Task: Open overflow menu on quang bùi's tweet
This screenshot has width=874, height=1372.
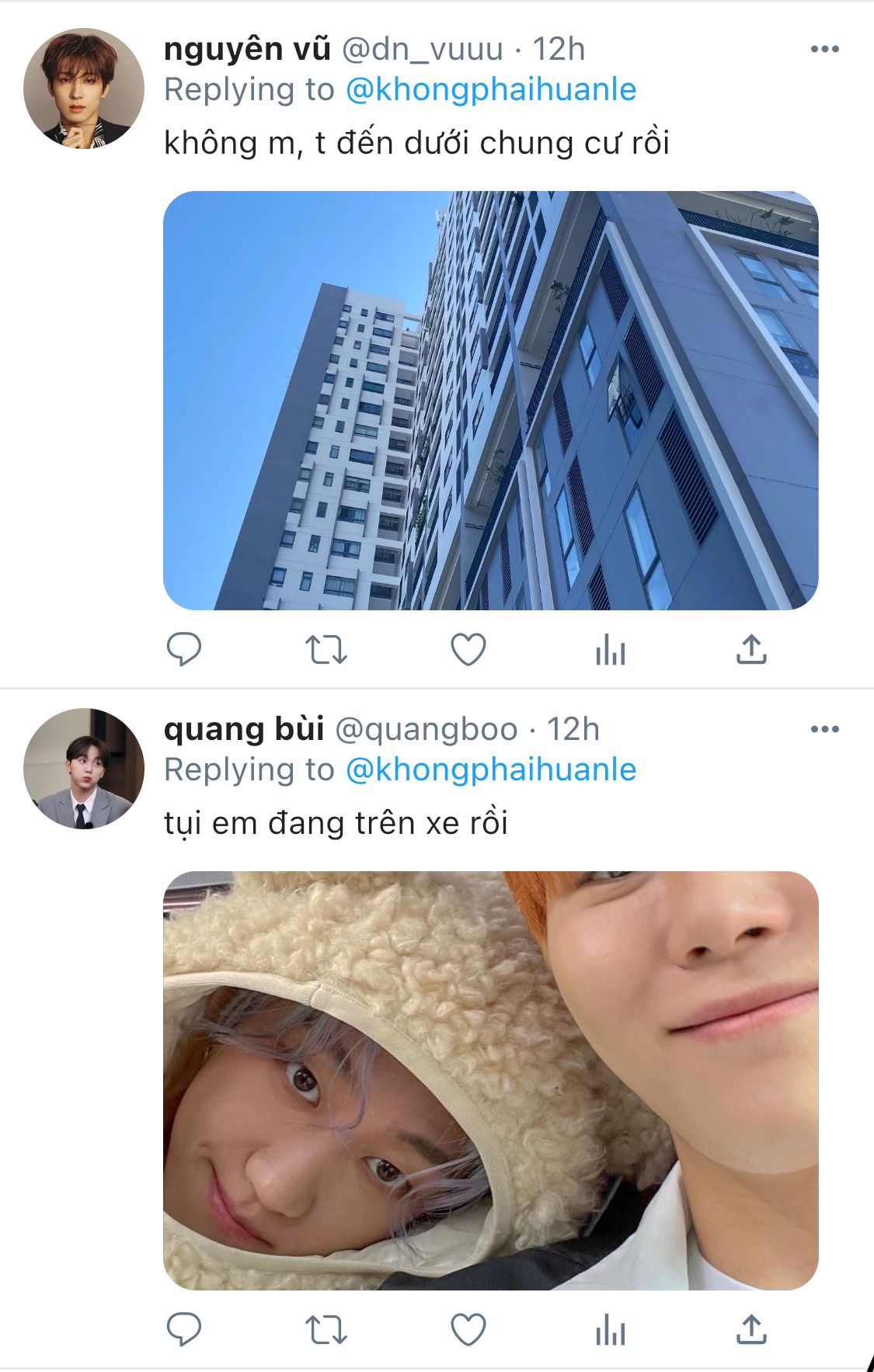Action: pos(824,729)
